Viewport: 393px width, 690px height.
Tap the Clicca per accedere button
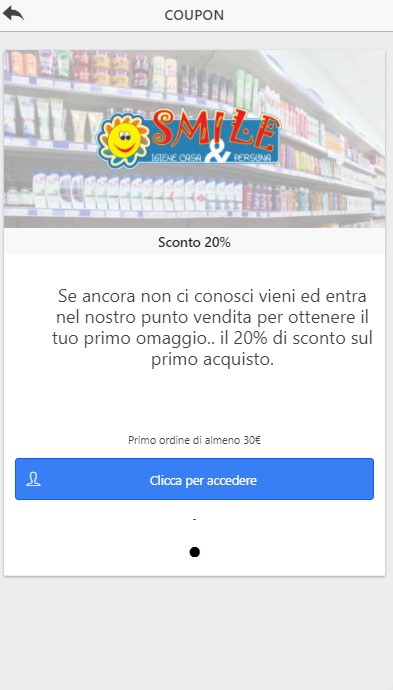click(x=194, y=479)
